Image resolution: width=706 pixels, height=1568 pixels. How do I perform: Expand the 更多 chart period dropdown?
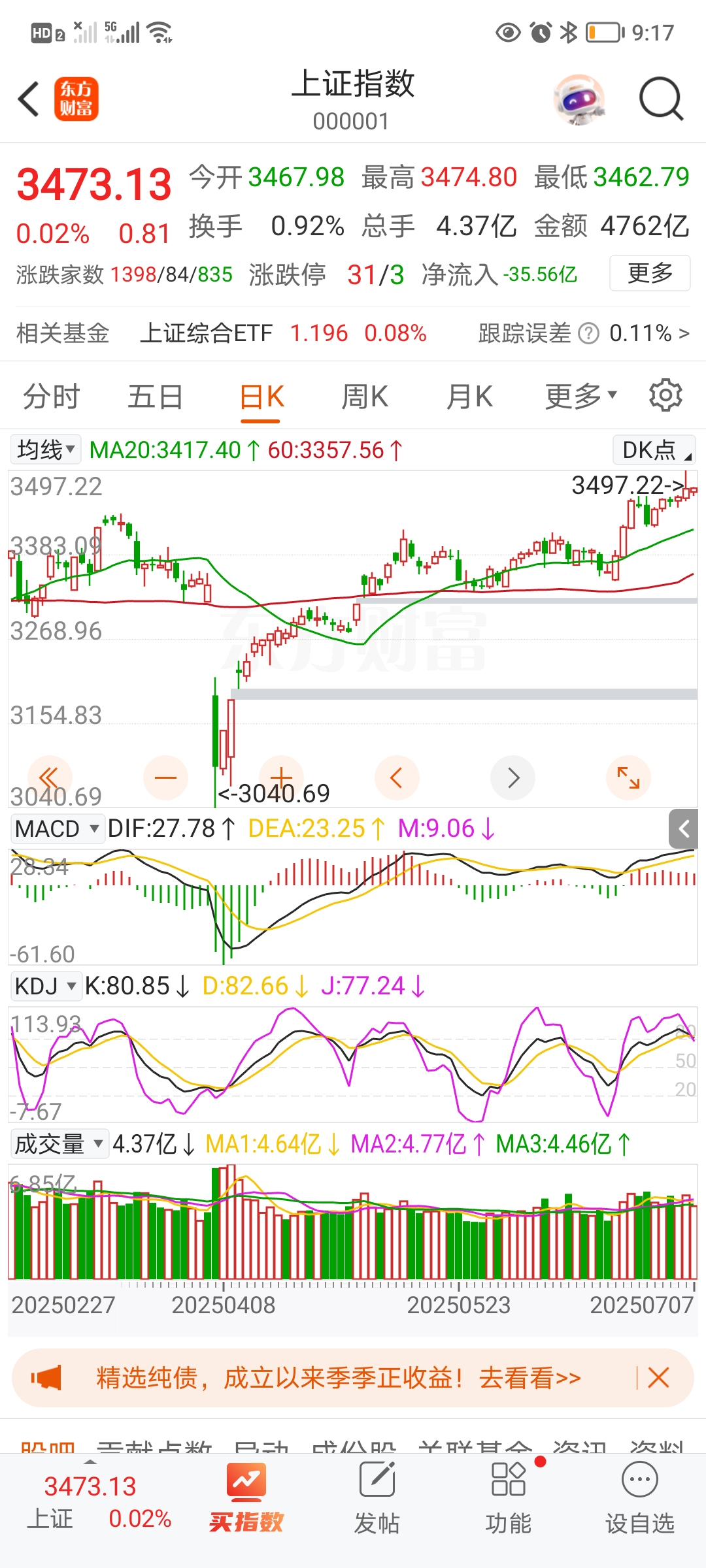(580, 397)
